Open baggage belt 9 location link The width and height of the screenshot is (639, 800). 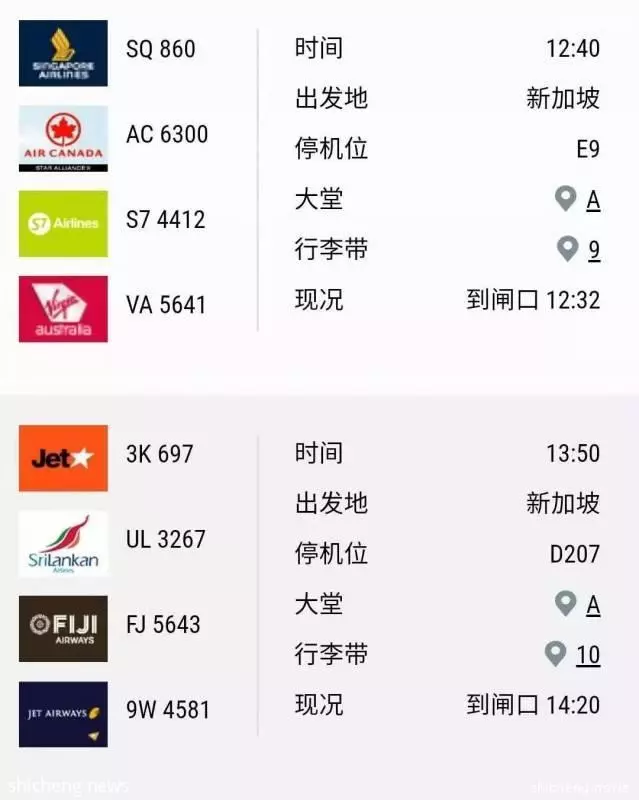coord(593,250)
